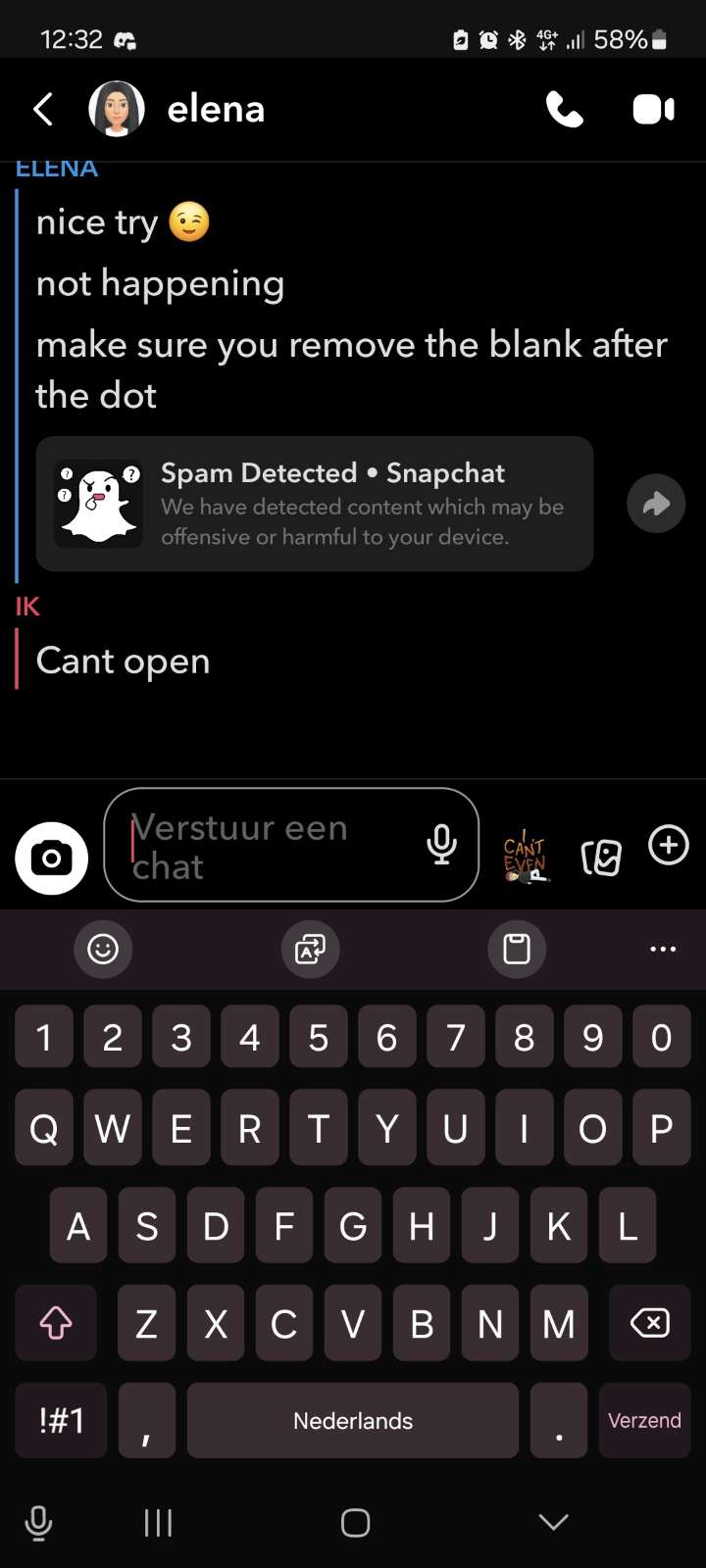
Task: Open elena's profile avatar
Action: 117,109
